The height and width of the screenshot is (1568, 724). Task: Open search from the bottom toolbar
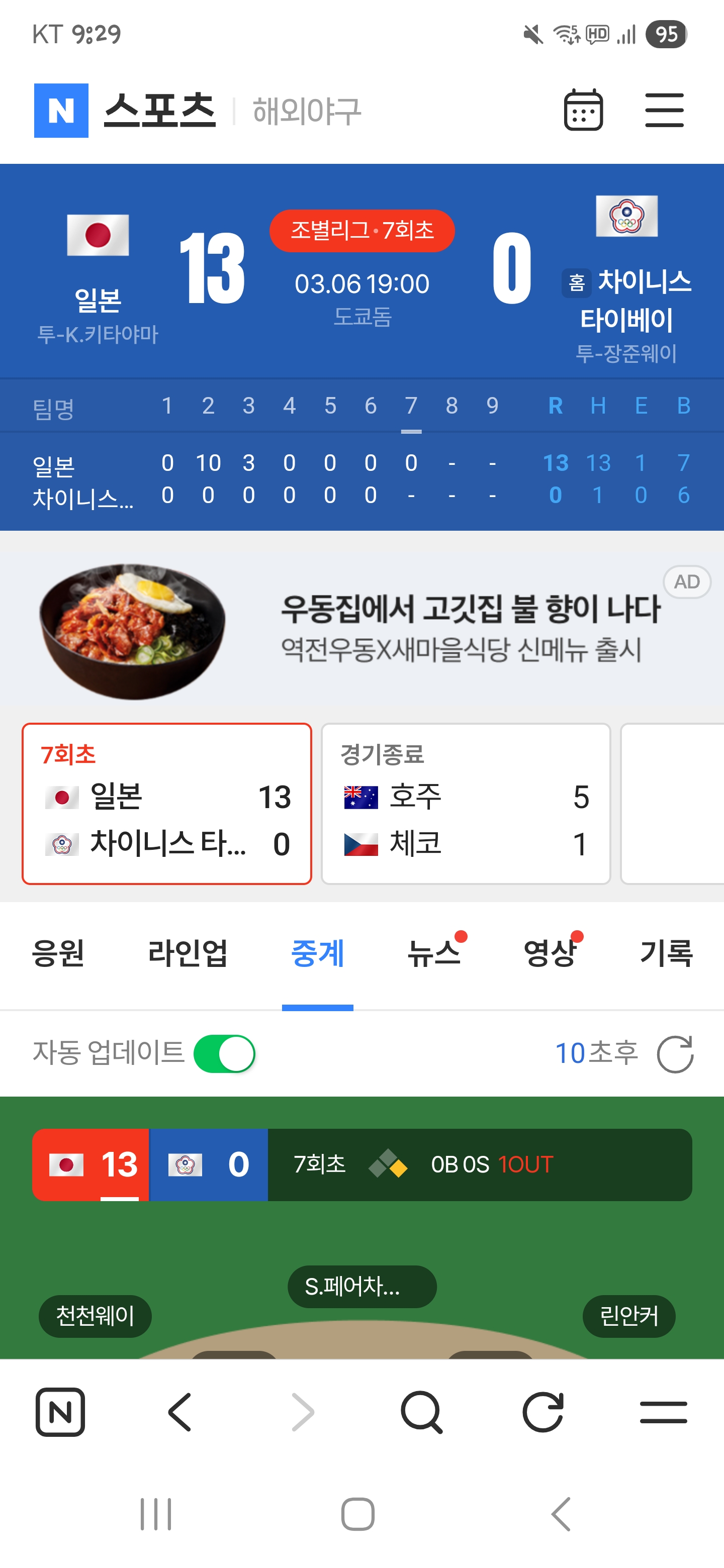click(x=421, y=1412)
